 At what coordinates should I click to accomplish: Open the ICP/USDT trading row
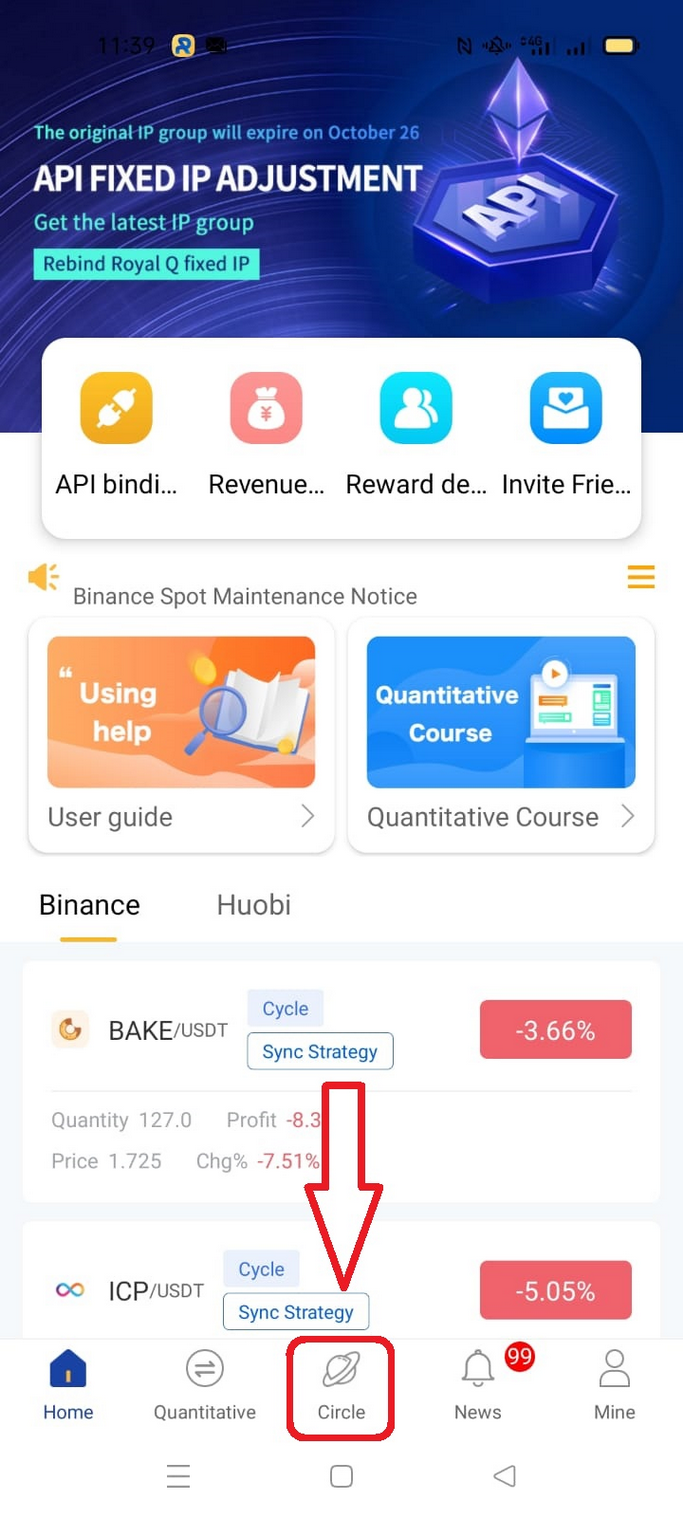click(x=130, y=1291)
